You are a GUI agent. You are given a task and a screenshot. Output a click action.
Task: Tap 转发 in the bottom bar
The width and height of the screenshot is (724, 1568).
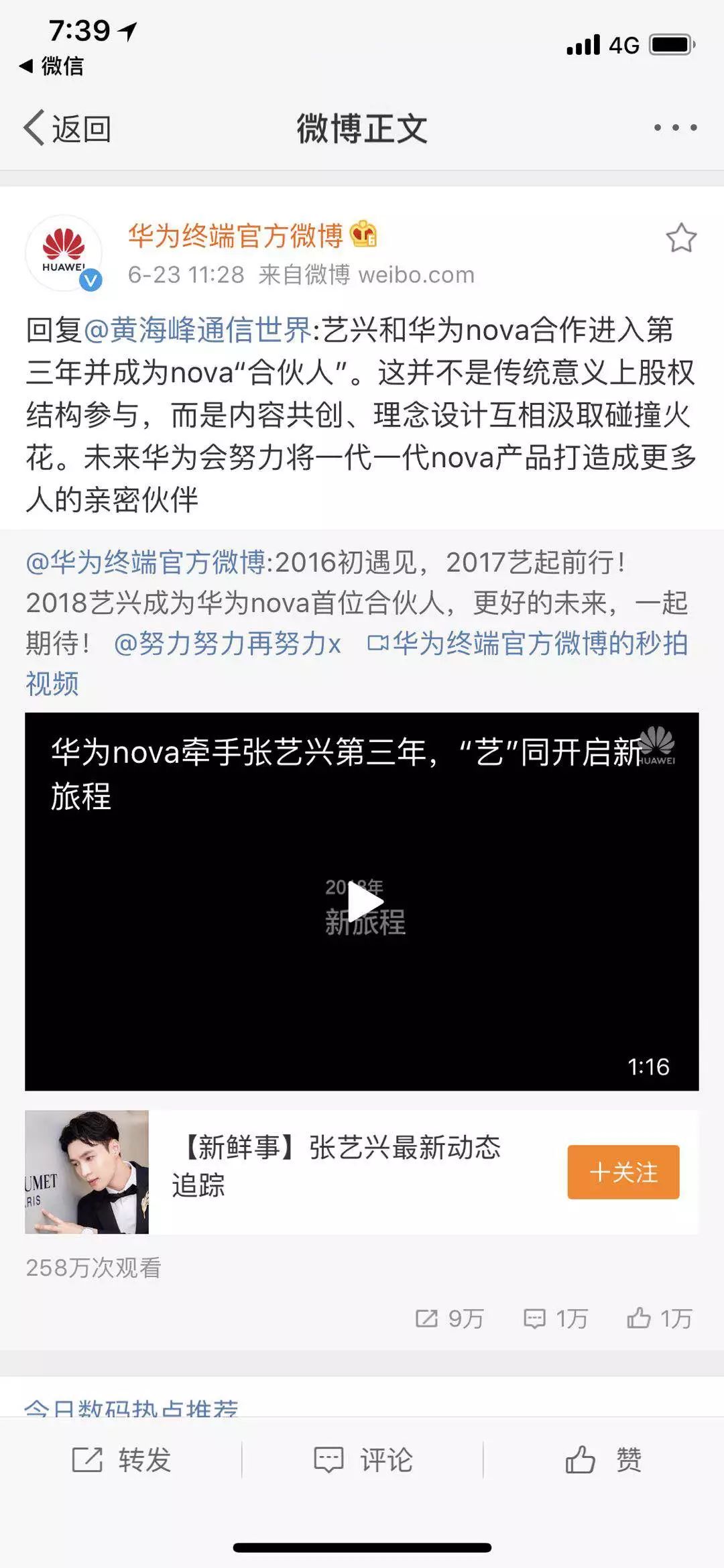[x=121, y=1460]
